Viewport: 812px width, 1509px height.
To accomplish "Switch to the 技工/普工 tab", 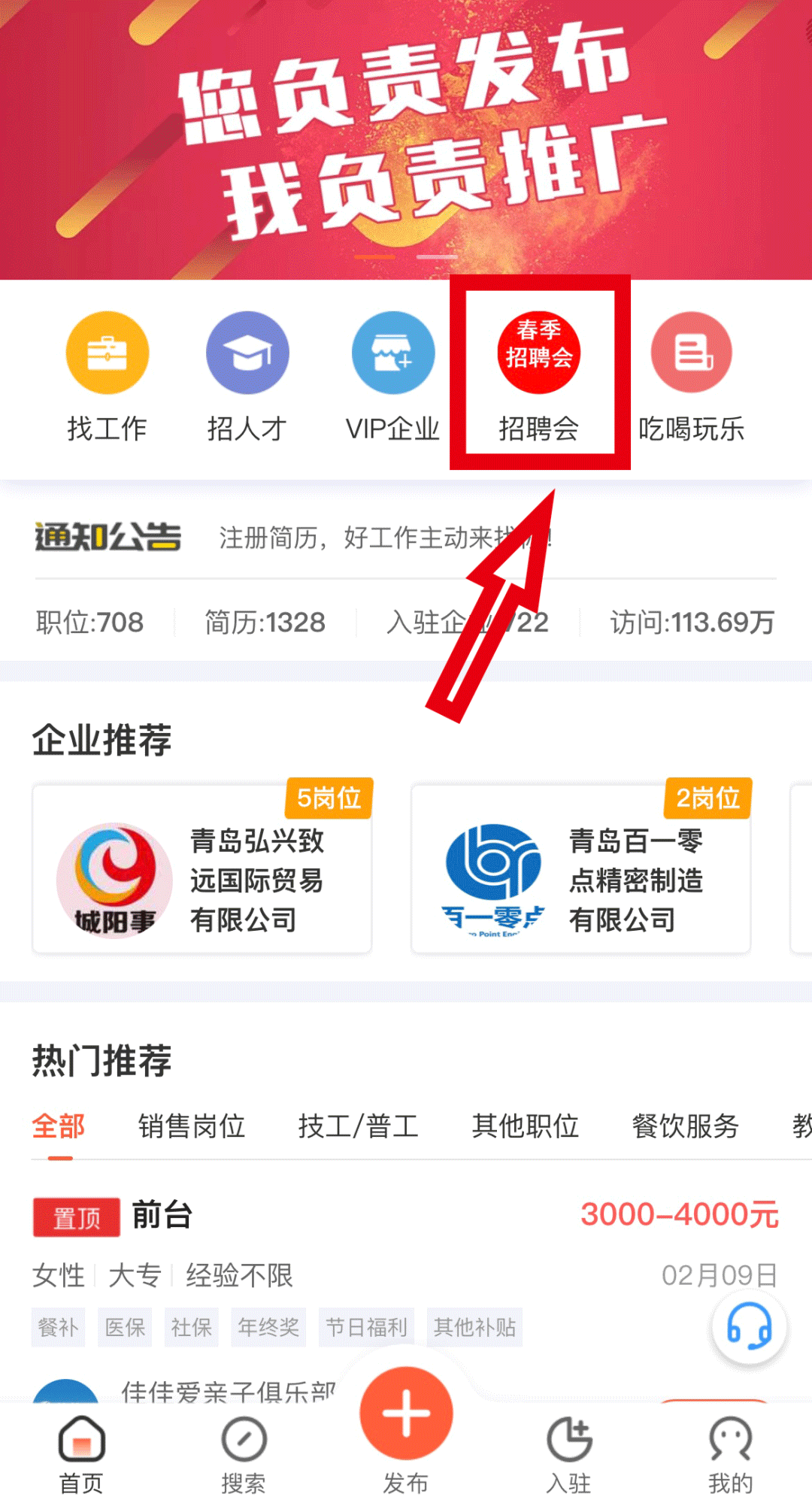I will click(358, 1126).
